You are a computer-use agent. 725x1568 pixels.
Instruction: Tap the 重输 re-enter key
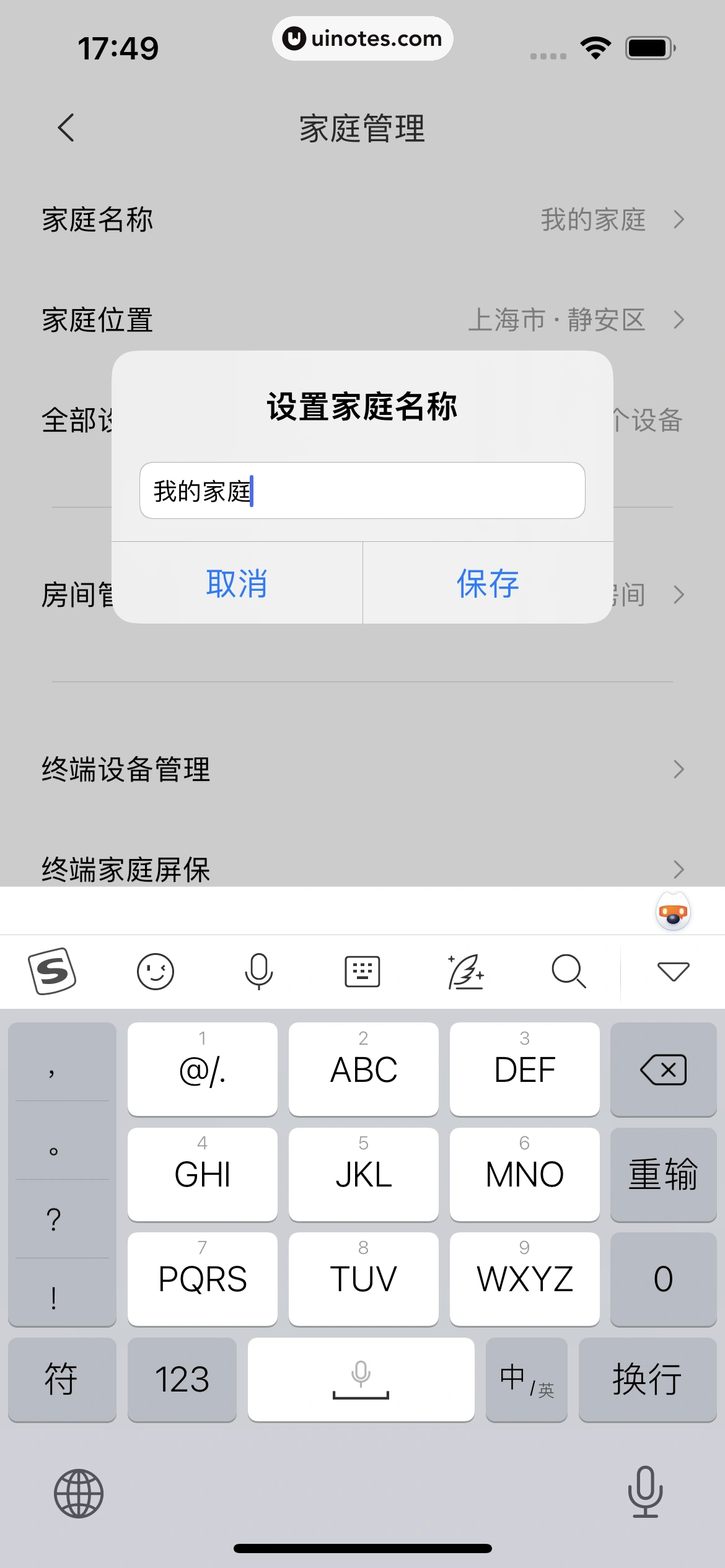click(x=663, y=1174)
